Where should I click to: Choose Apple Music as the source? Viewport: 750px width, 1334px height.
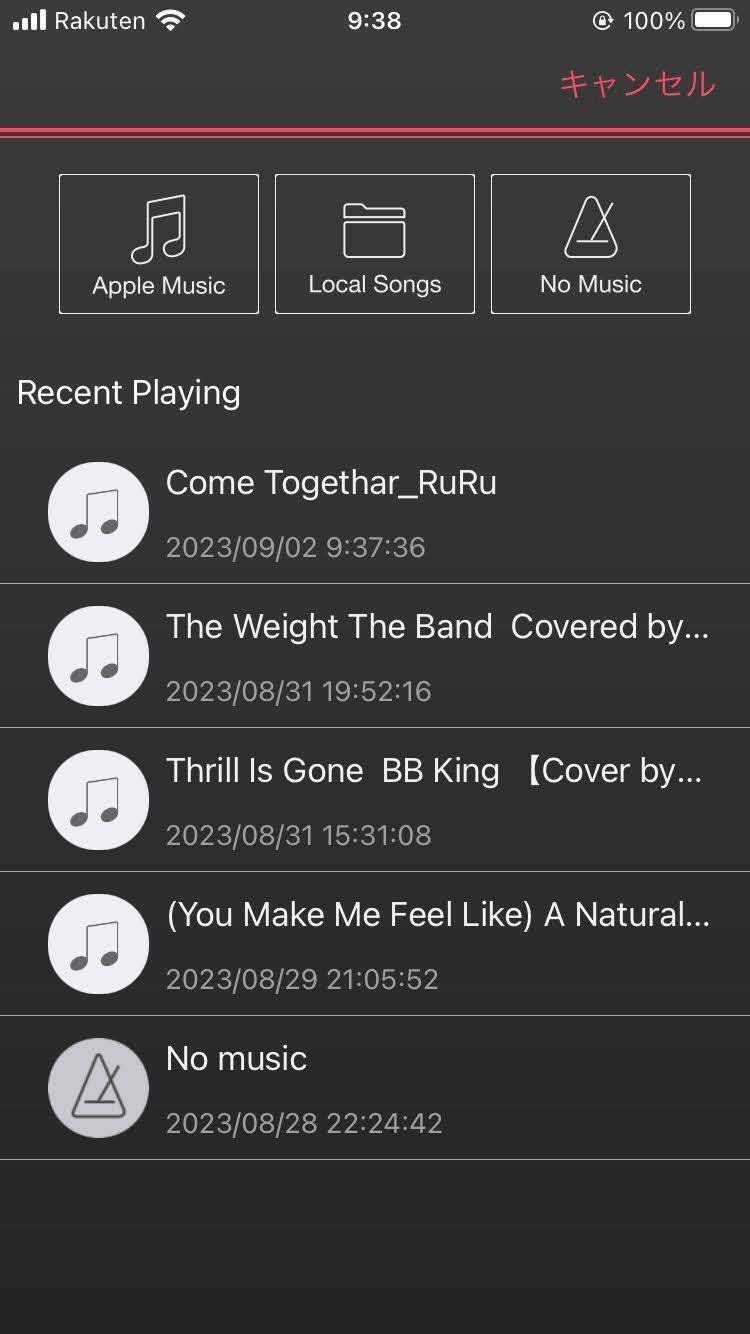pos(159,244)
